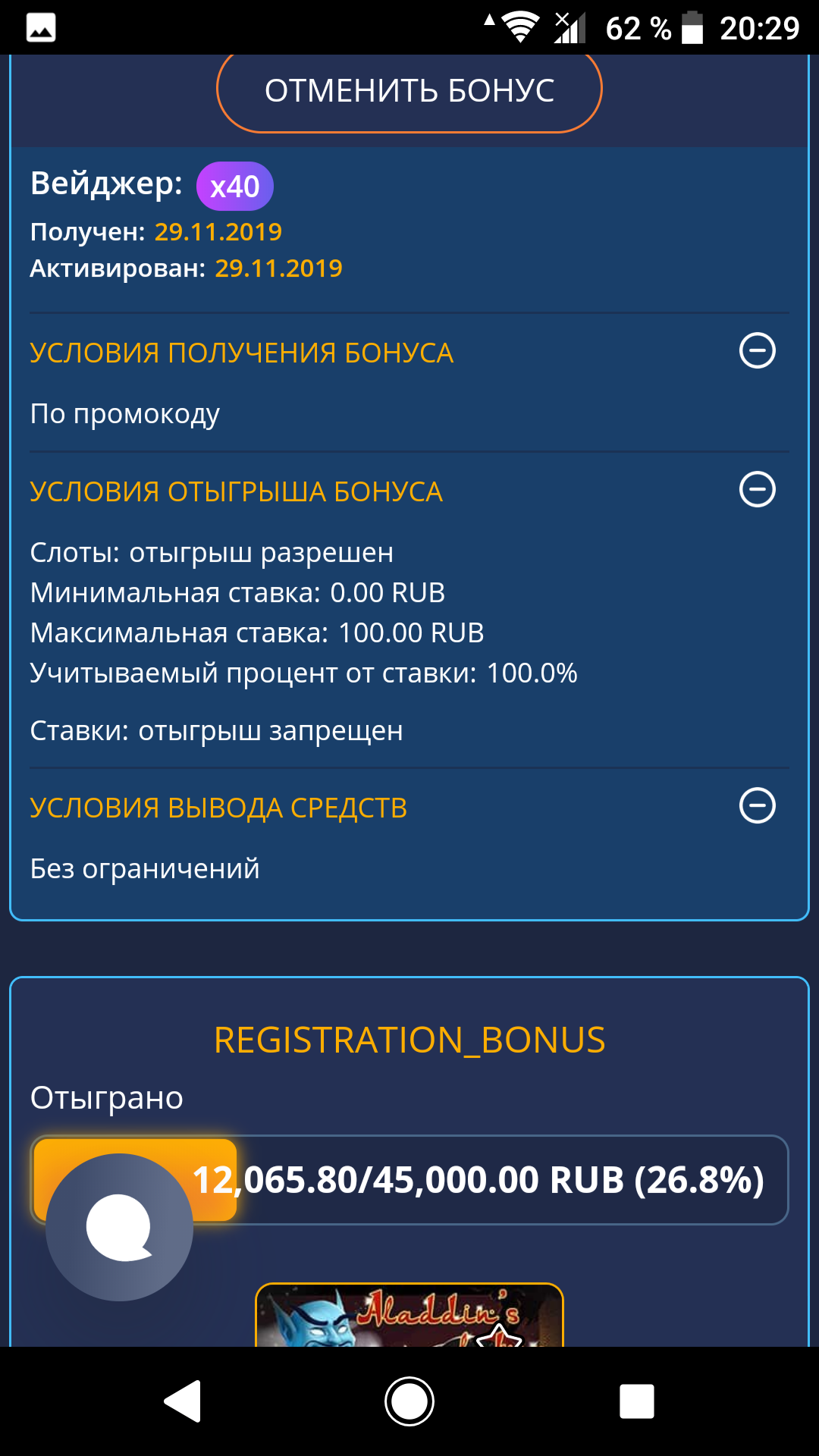Open the Aladdin's slot game thumbnail

pos(409,1315)
